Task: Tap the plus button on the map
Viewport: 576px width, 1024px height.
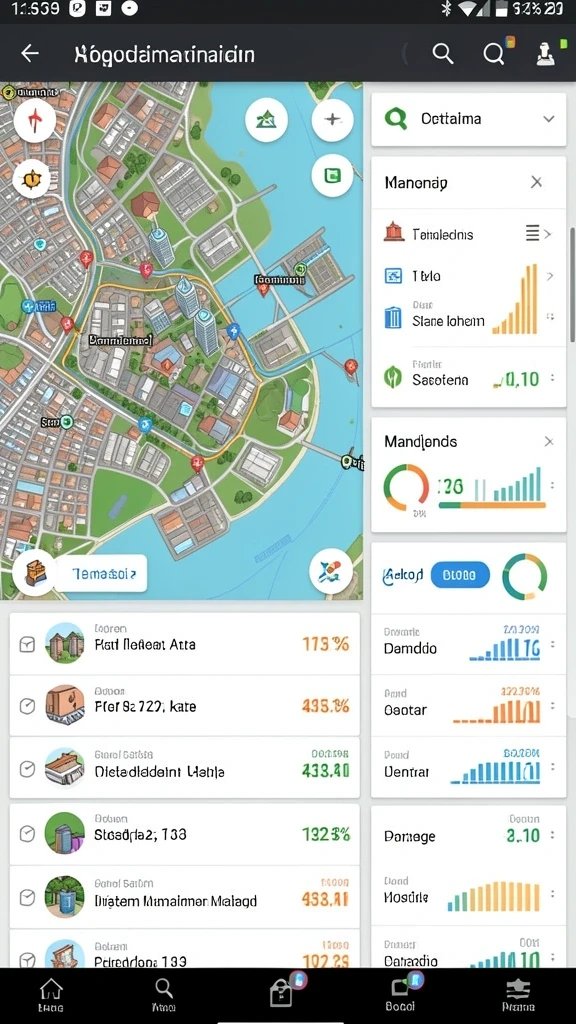Action: coord(332,120)
